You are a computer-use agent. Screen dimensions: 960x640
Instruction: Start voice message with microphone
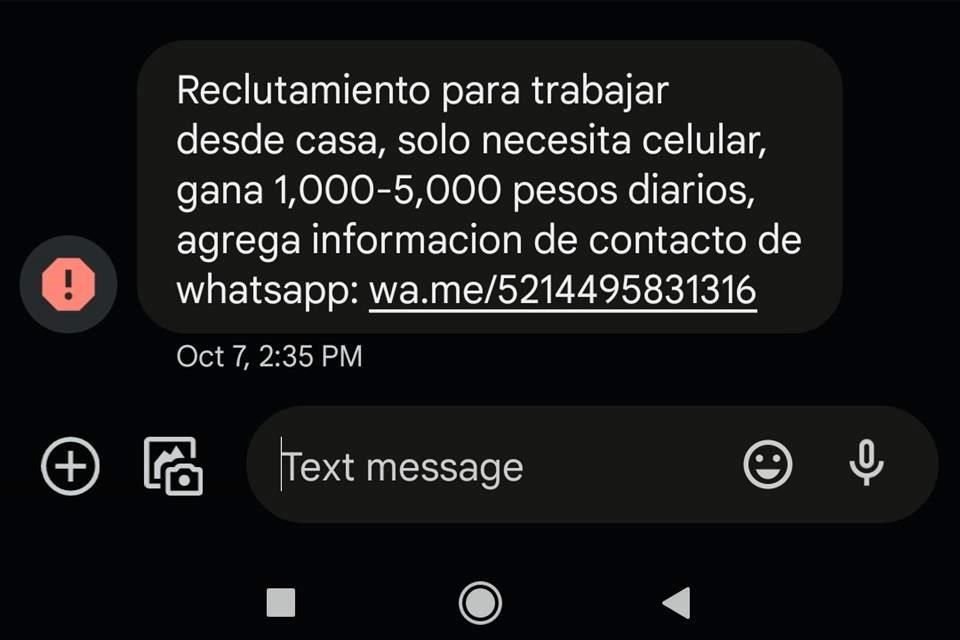[x=866, y=464]
